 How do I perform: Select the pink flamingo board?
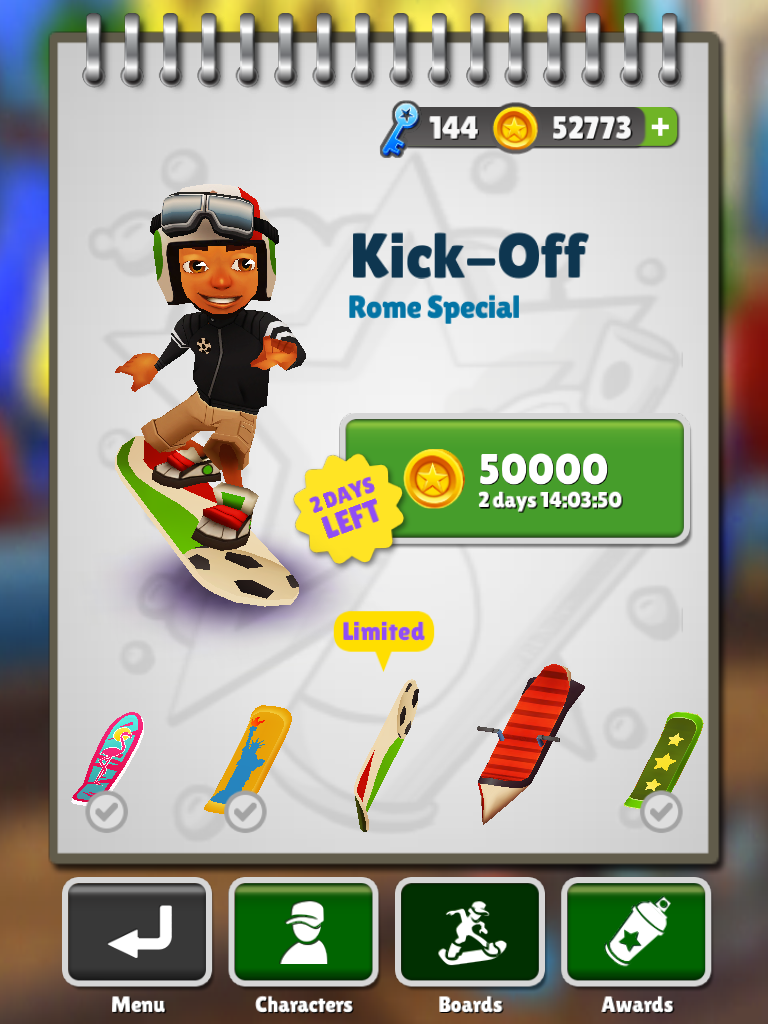point(108,760)
